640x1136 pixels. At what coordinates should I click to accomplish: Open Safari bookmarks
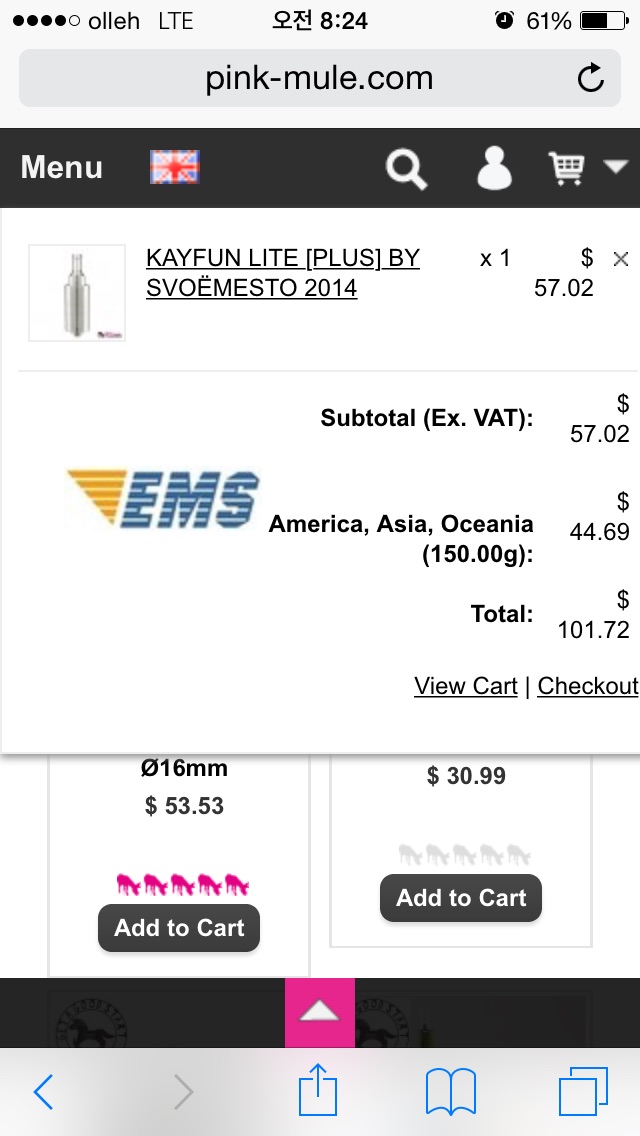(451, 1092)
